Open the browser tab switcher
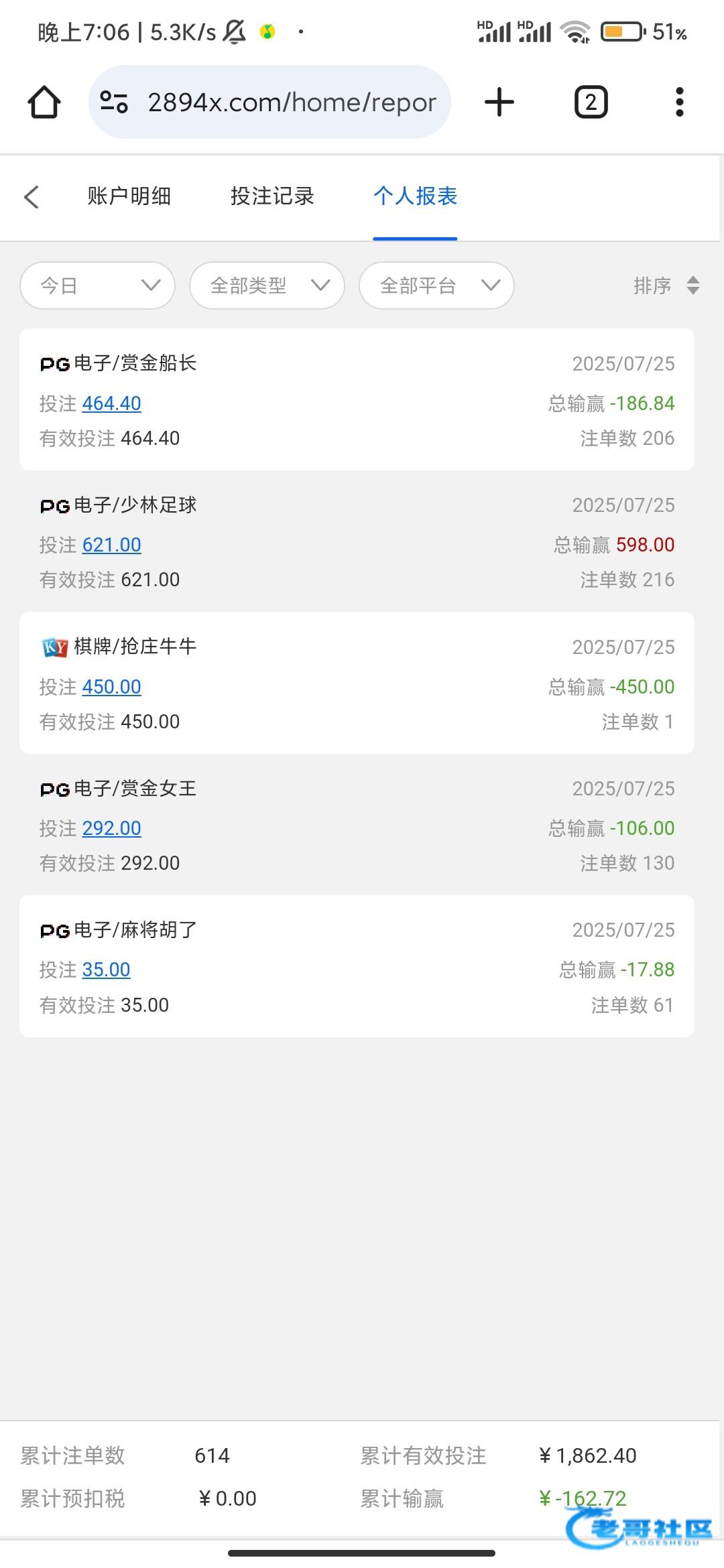Screen dimensions: 724x1568 pos(591,102)
